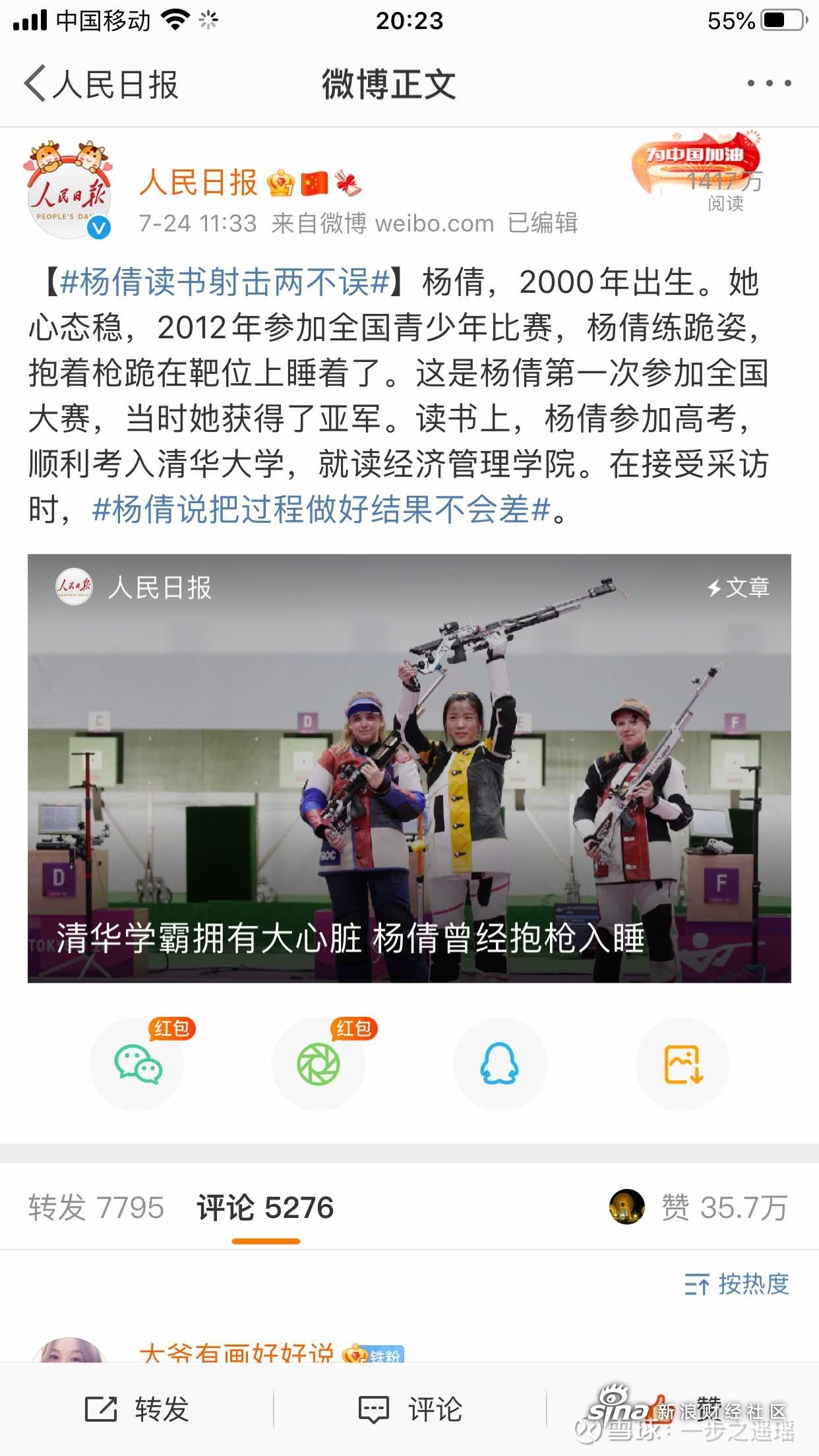This screenshot has height=1456, width=819.
Task: Open the article card about 杨倩
Action: pos(409,768)
